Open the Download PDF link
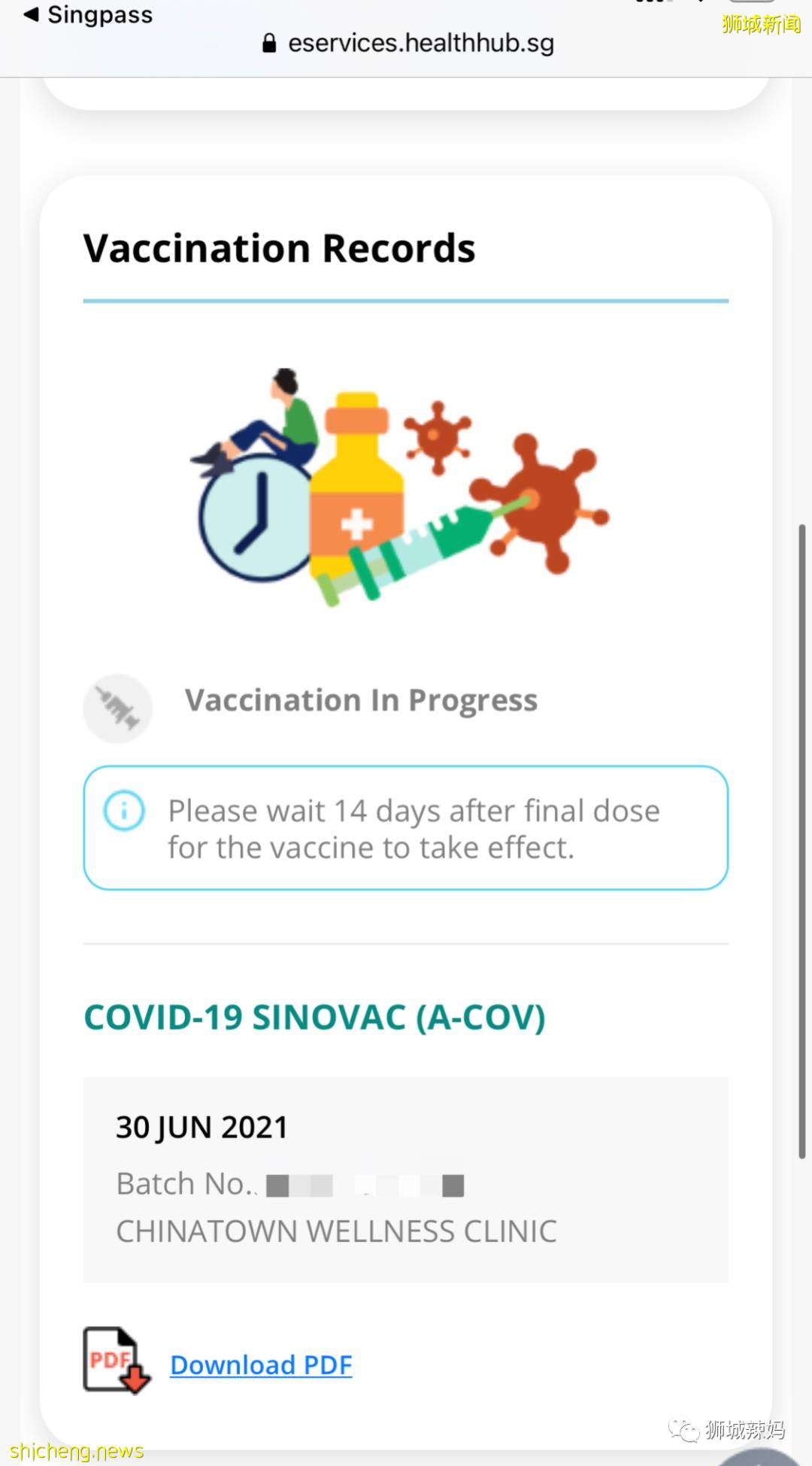 260,1364
